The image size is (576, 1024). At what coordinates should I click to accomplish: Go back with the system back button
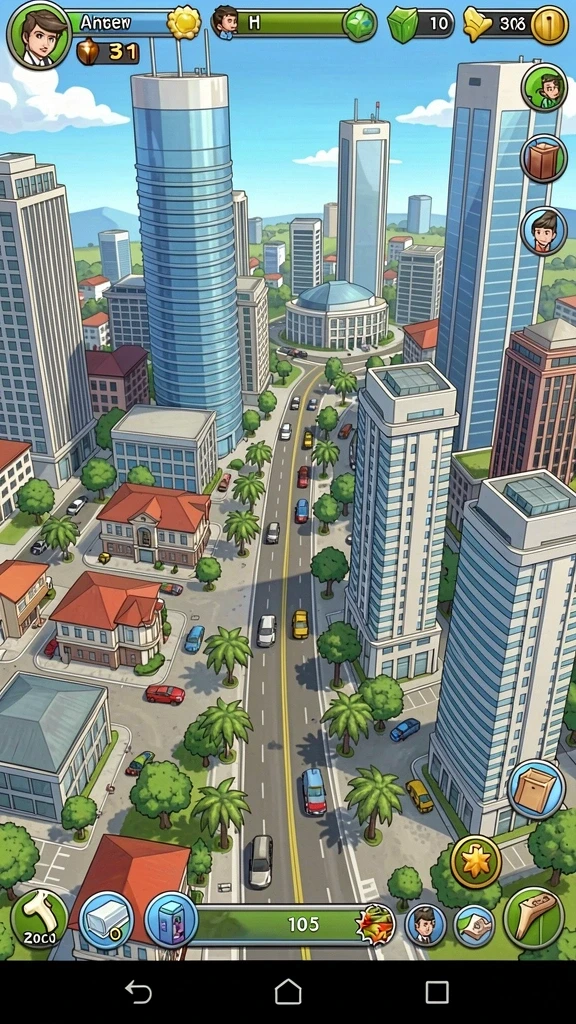tap(138, 993)
